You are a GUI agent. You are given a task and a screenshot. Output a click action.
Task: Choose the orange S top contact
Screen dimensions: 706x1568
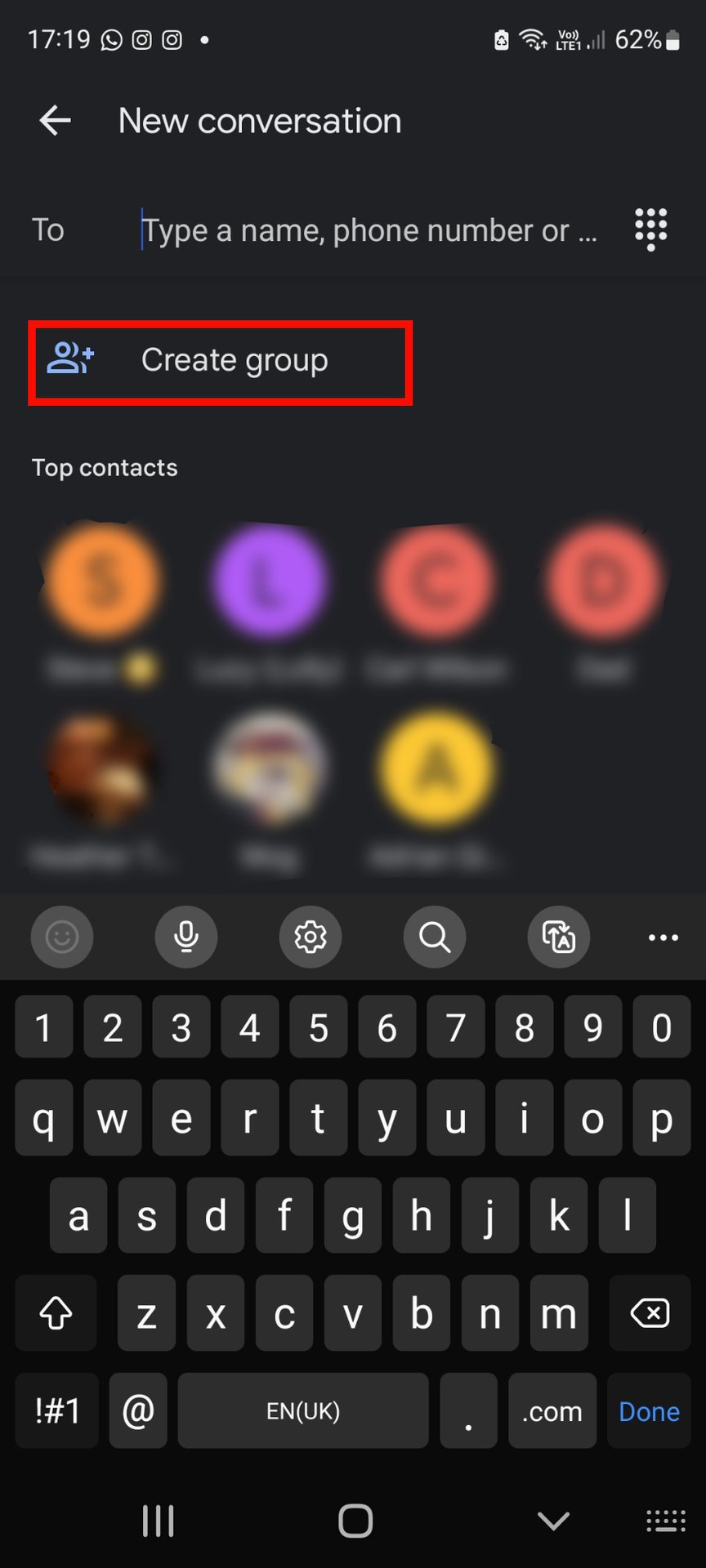tap(101, 581)
